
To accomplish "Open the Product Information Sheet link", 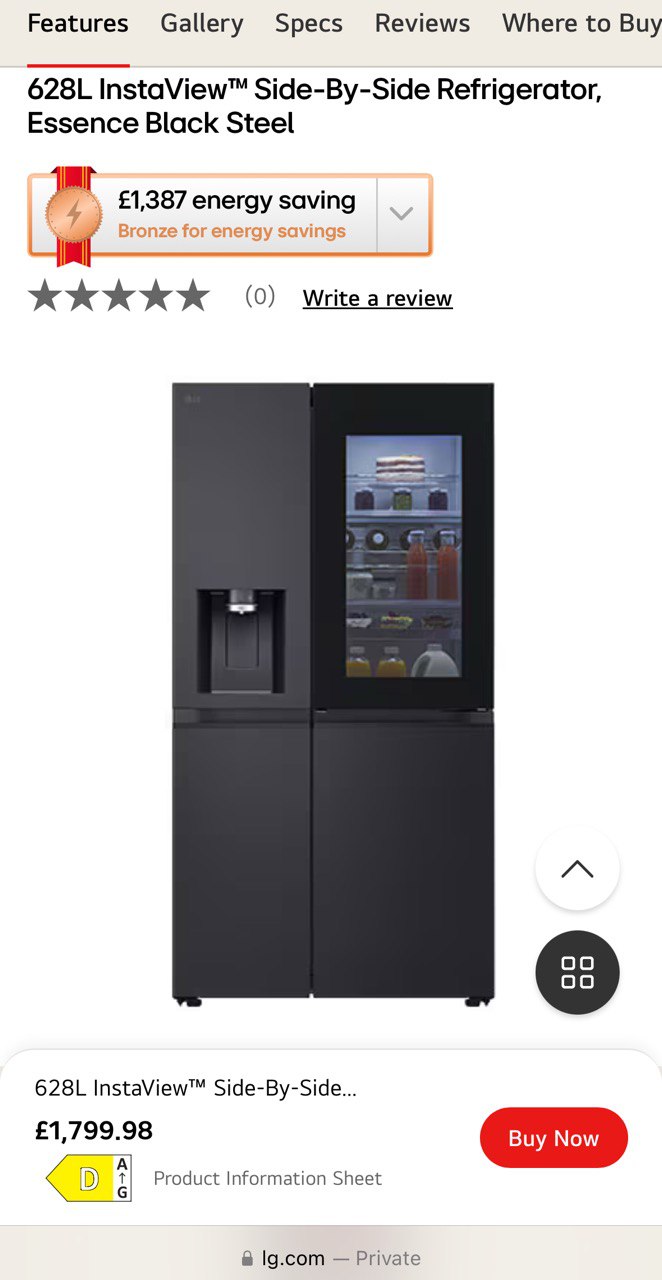I will (267, 1178).
